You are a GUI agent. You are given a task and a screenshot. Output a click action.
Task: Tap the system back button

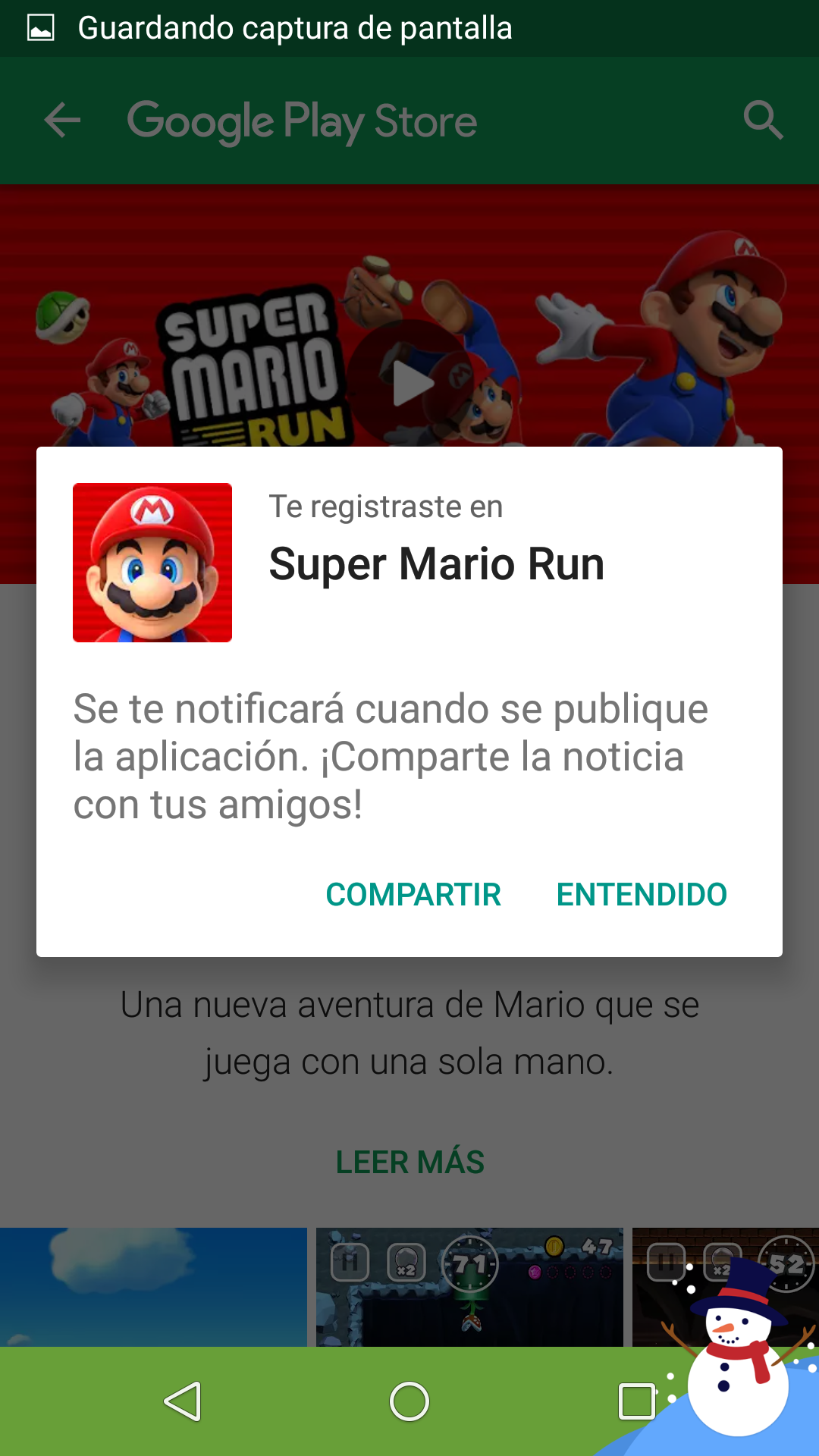[183, 1401]
